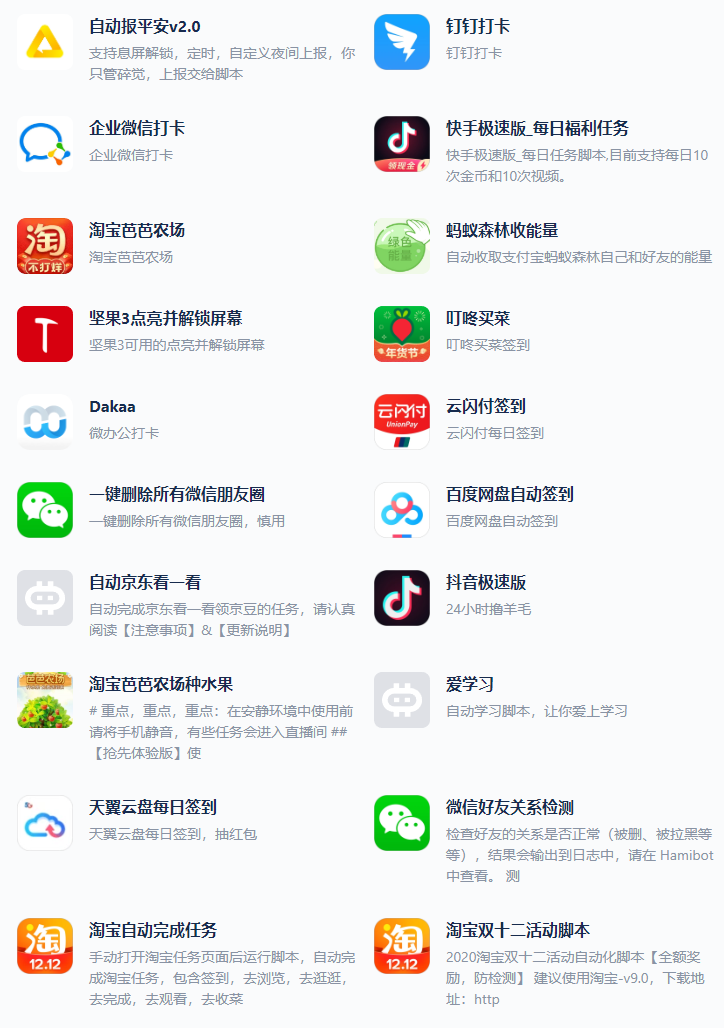The width and height of the screenshot is (724, 1028).
Task: Open 坚果3点亮并解锁屏幕 entry
Action: click(165, 319)
